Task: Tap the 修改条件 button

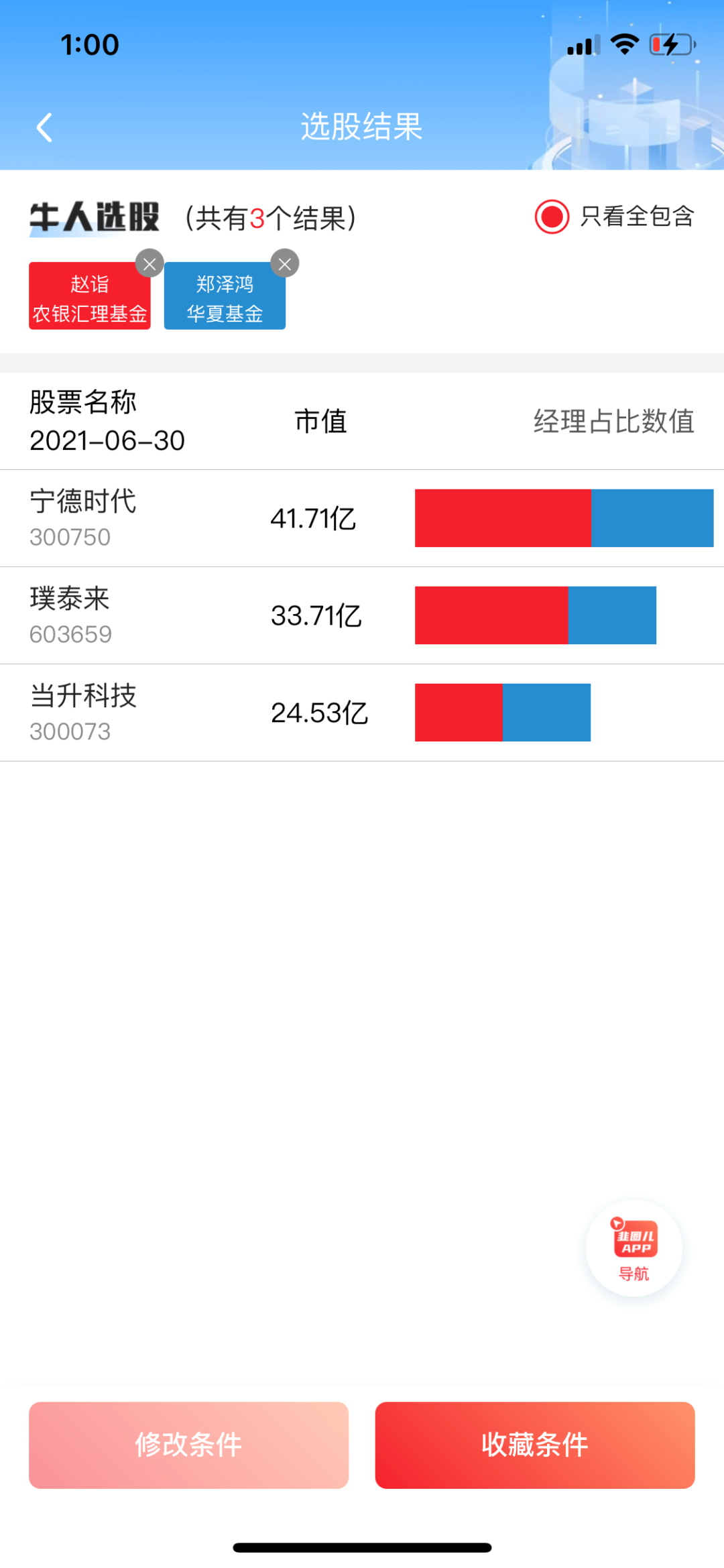Action: [188, 1445]
